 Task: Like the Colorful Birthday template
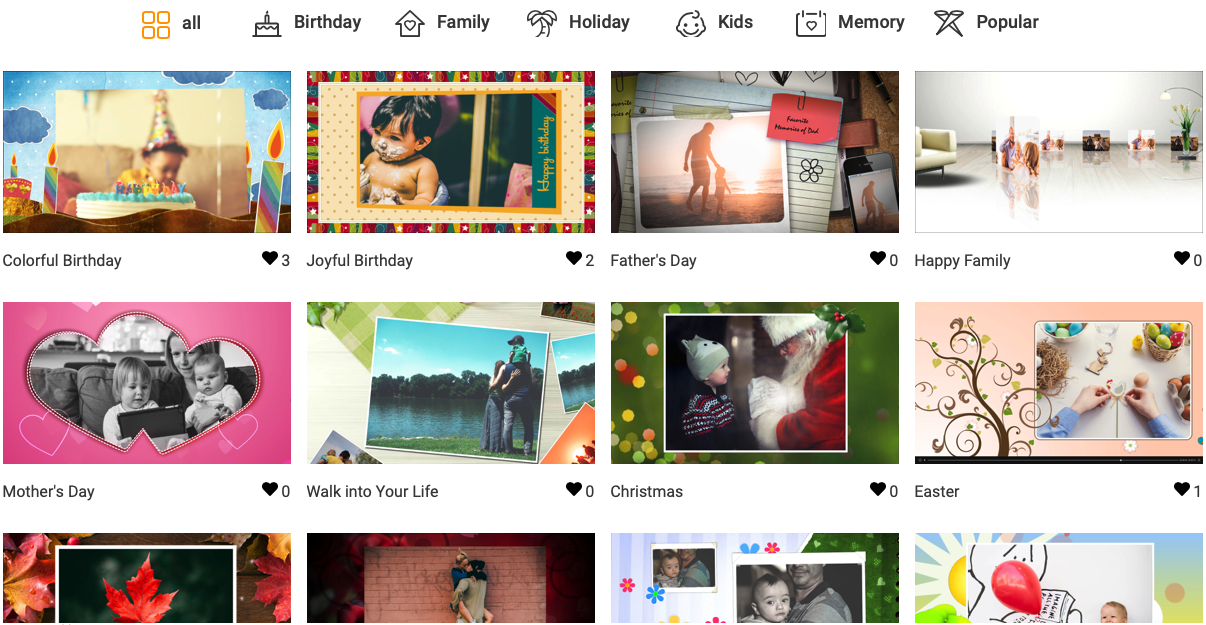(270, 259)
